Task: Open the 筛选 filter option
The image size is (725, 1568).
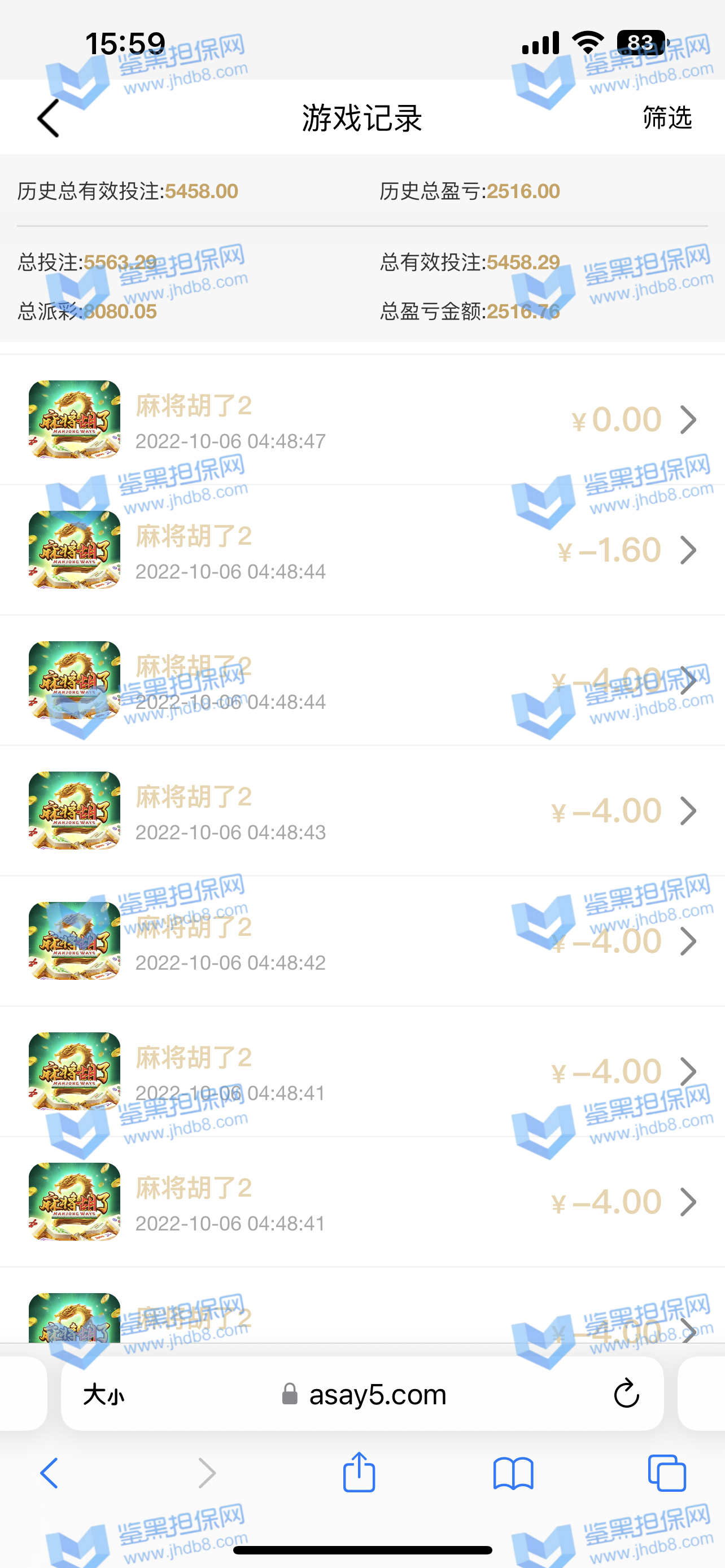Action: [667, 117]
